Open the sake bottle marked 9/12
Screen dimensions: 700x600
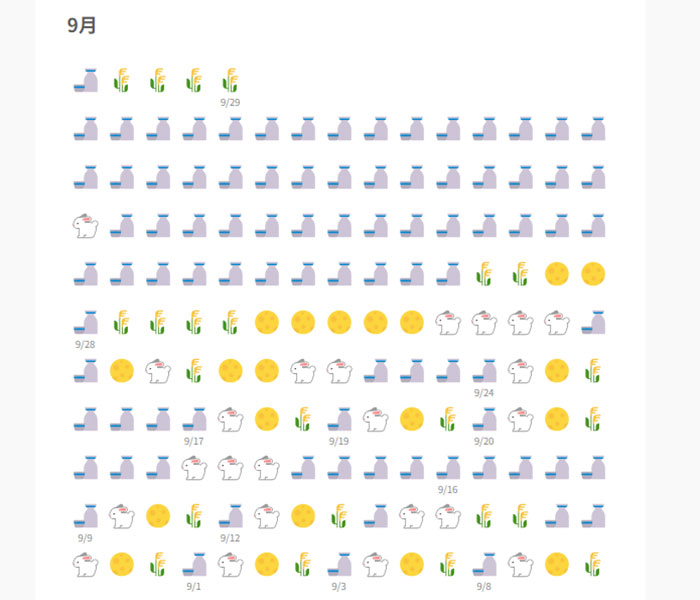[x=230, y=516]
